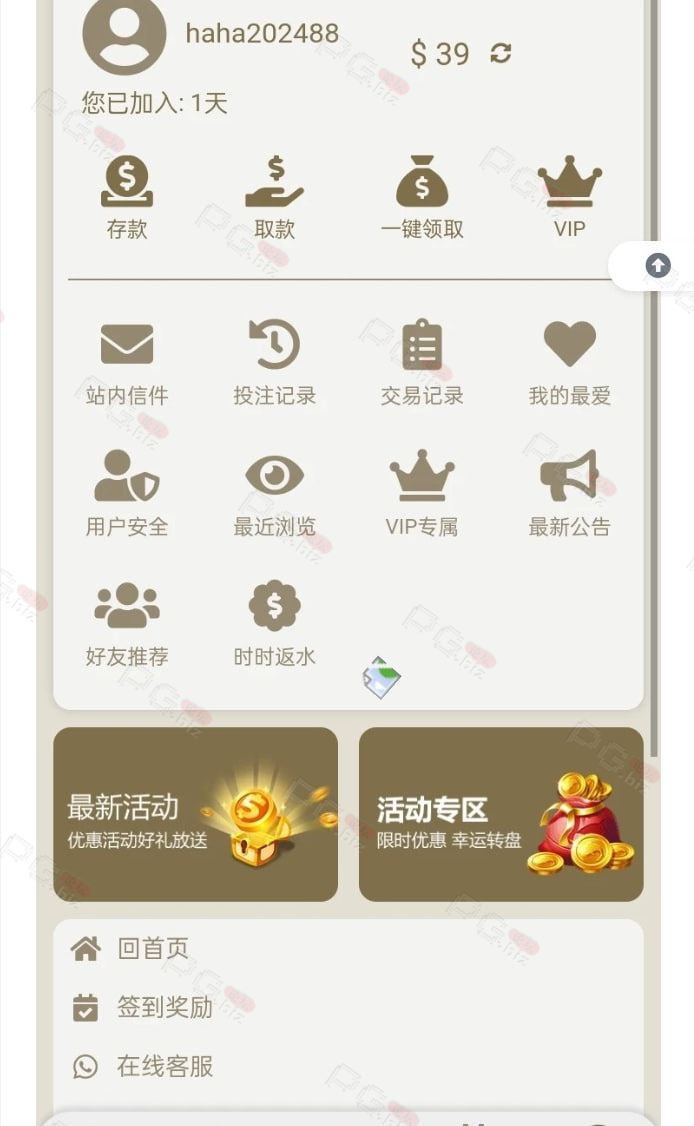Screen dimensions: 694x1126
Task: Open 取款 withdrawal
Action: coord(274,197)
